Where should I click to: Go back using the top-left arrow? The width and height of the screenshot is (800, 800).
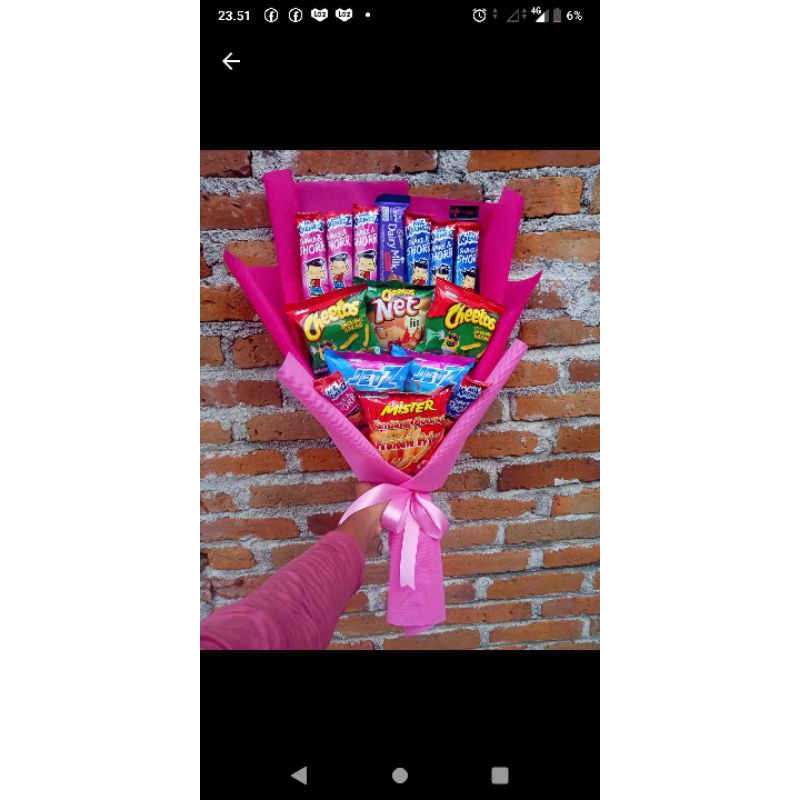[x=231, y=61]
